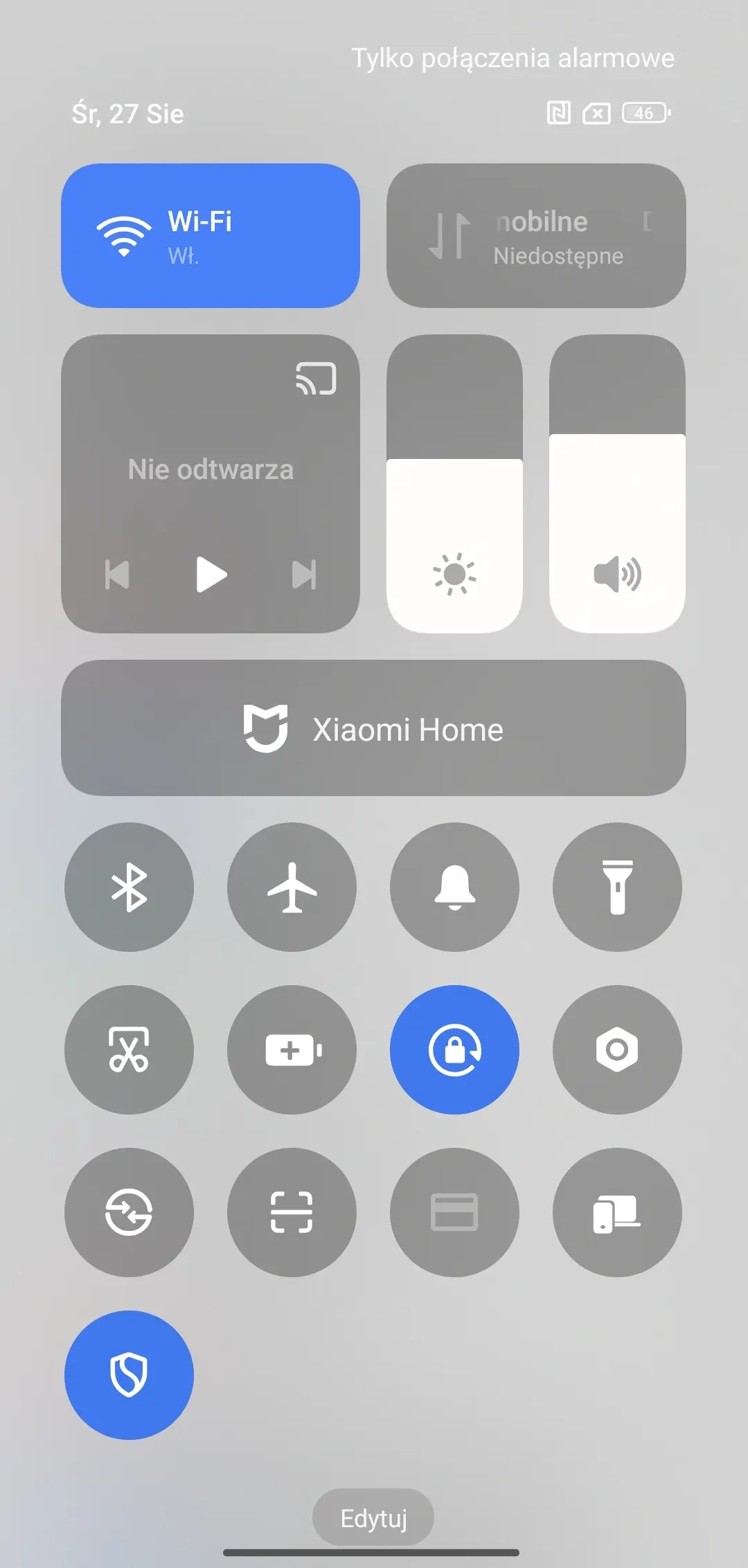748x1568 pixels.
Task: Open the QR scanner tile
Action: point(292,1212)
